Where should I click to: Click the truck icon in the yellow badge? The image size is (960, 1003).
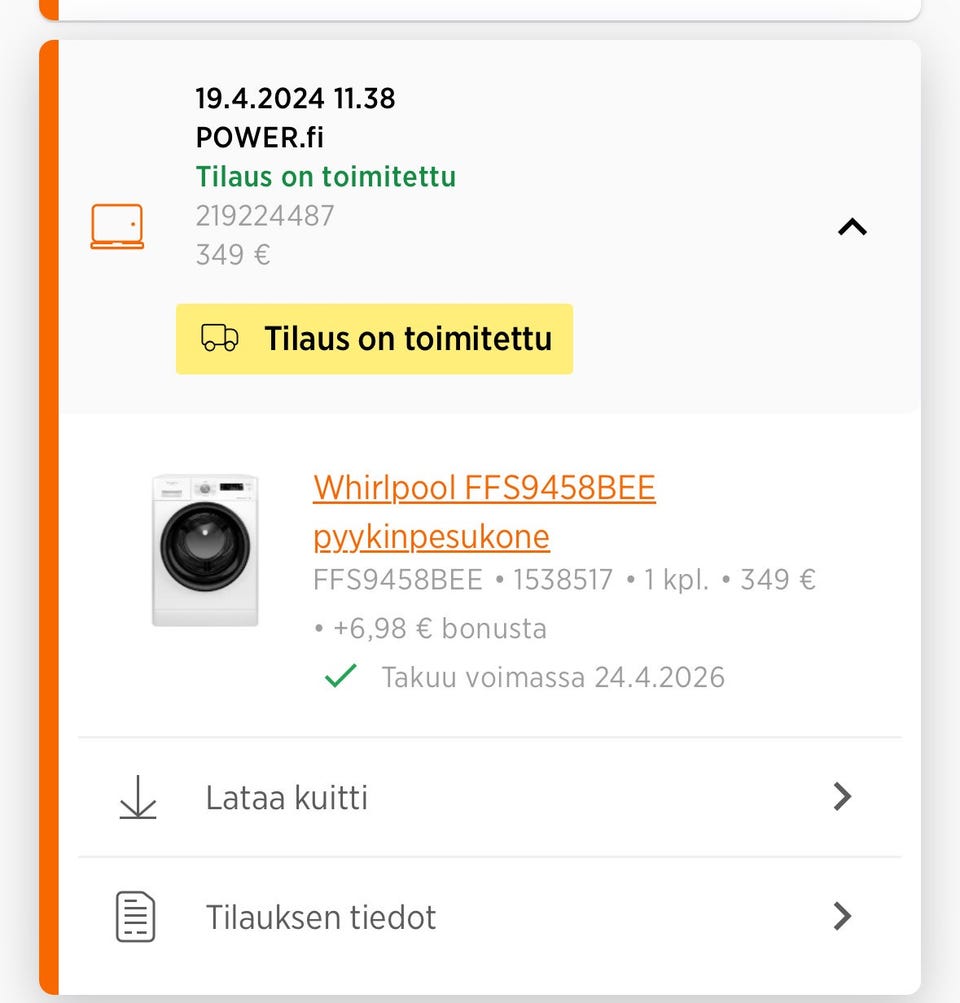(219, 338)
